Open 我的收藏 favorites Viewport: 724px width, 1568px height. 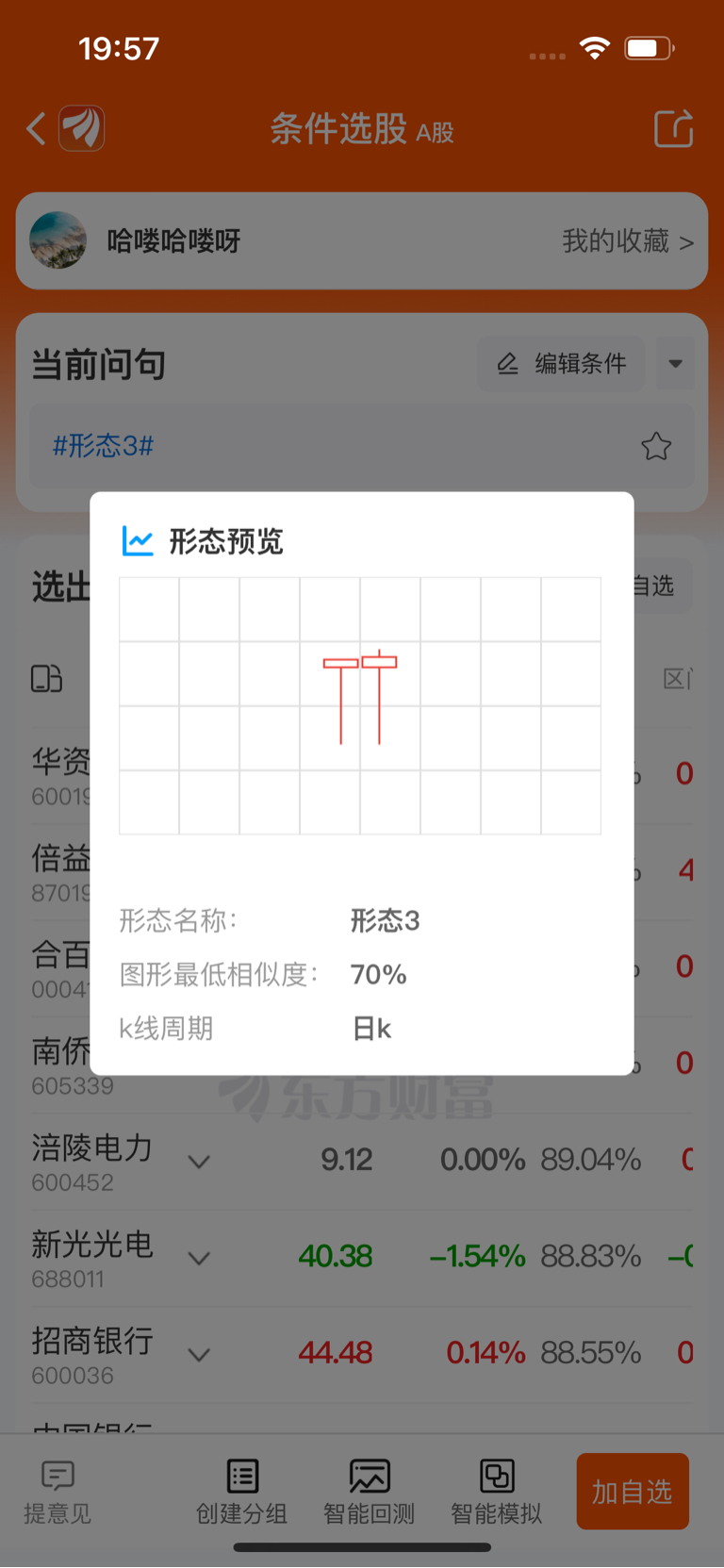click(x=627, y=241)
